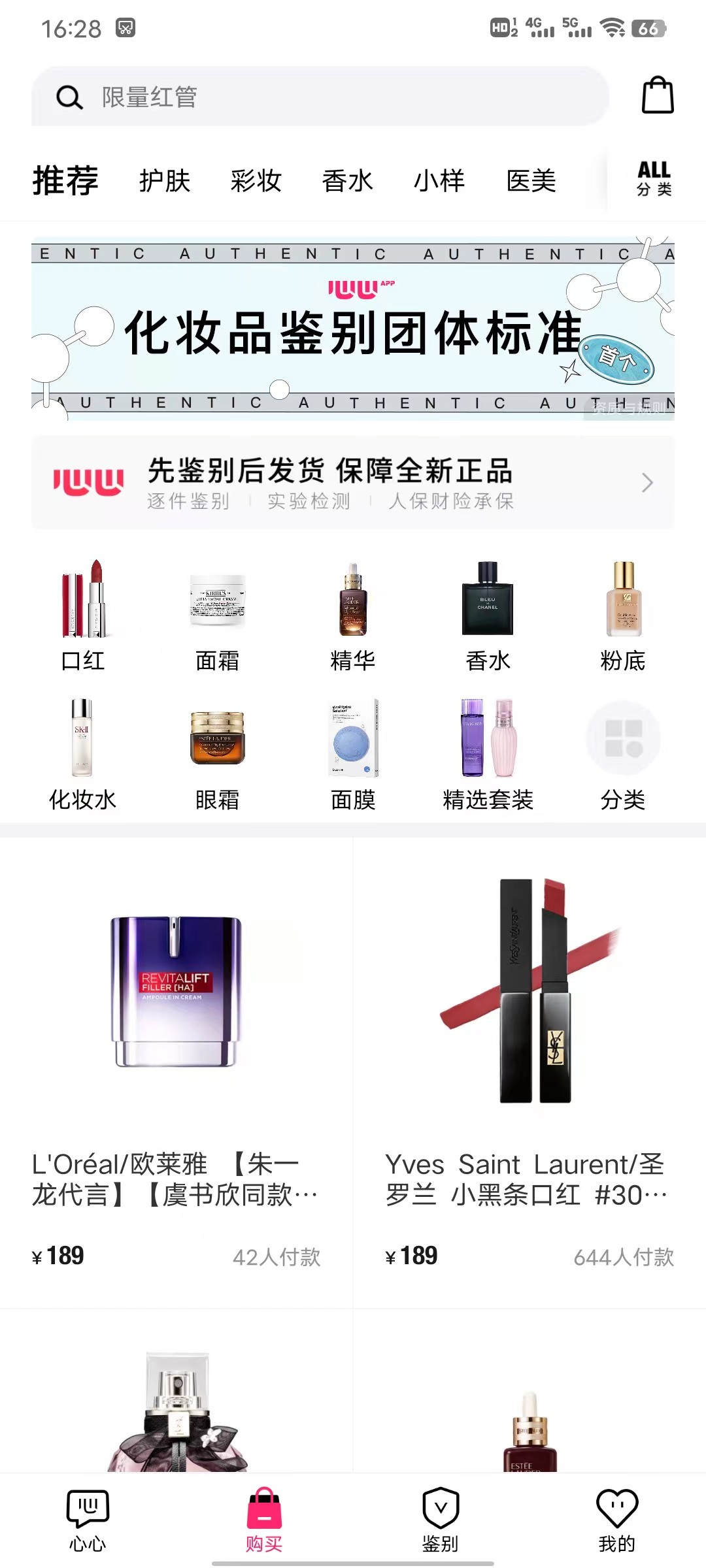This screenshot has height=1568, width=706.
Task: Tap the 限量红管 search box
Action: [320, 96]
